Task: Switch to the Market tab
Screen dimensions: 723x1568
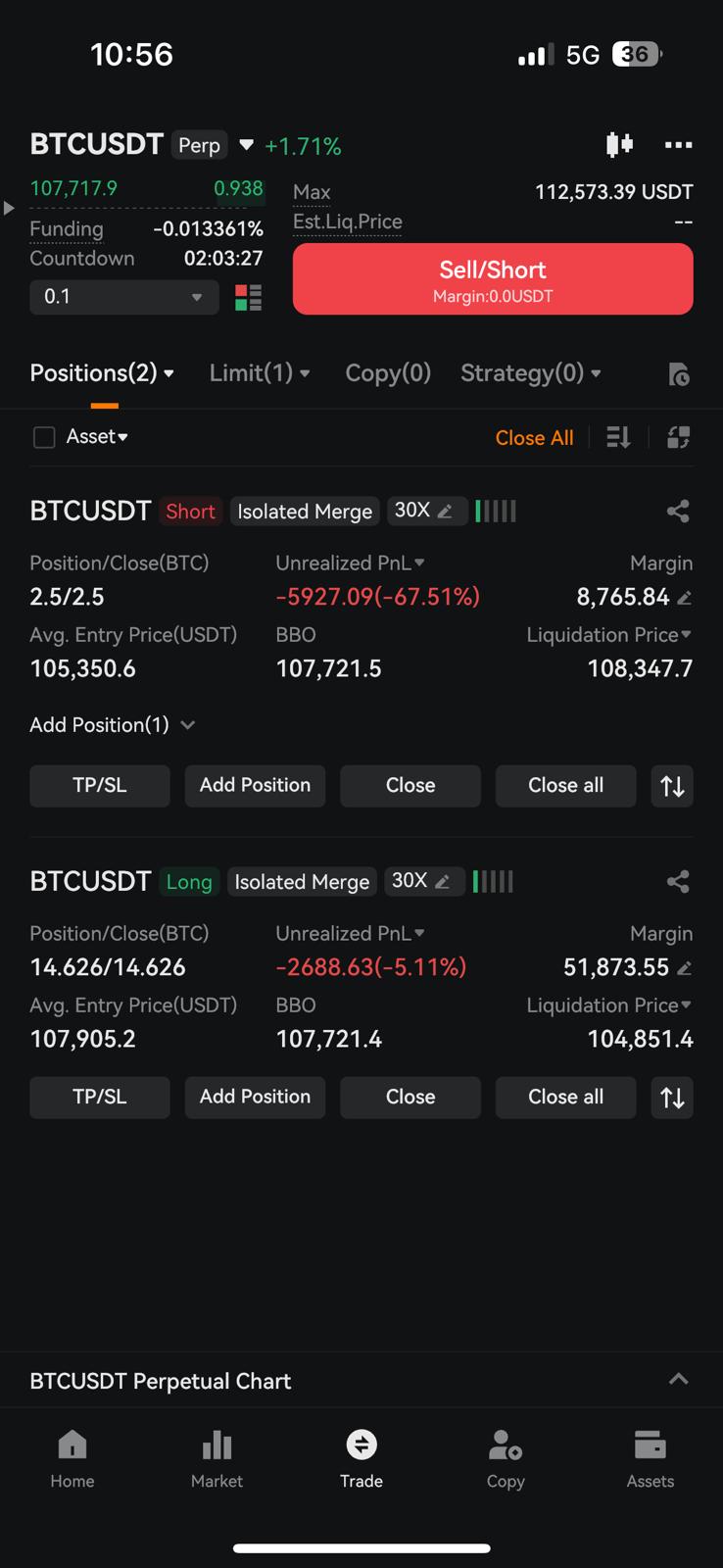Action: [217, 1458]
